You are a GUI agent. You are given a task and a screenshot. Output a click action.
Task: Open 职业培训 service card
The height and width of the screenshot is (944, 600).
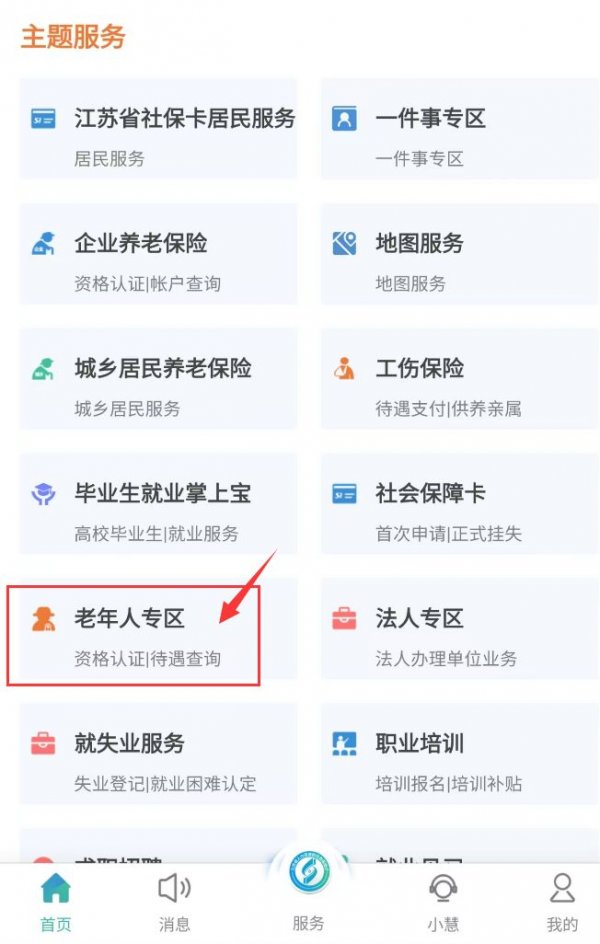point(459,755)
